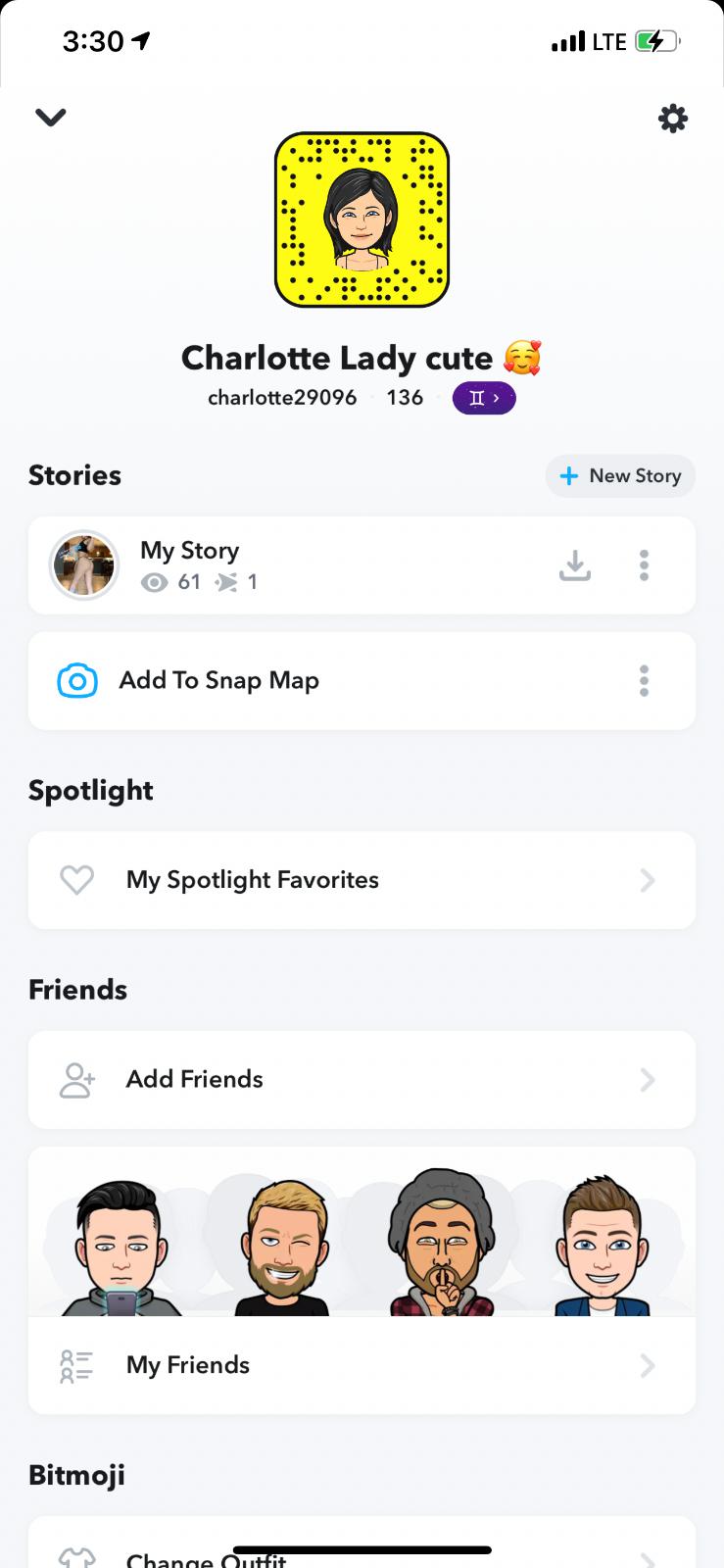Create a New Story
The height and width of the screenshot is (1568, 724).
point(620,476)
